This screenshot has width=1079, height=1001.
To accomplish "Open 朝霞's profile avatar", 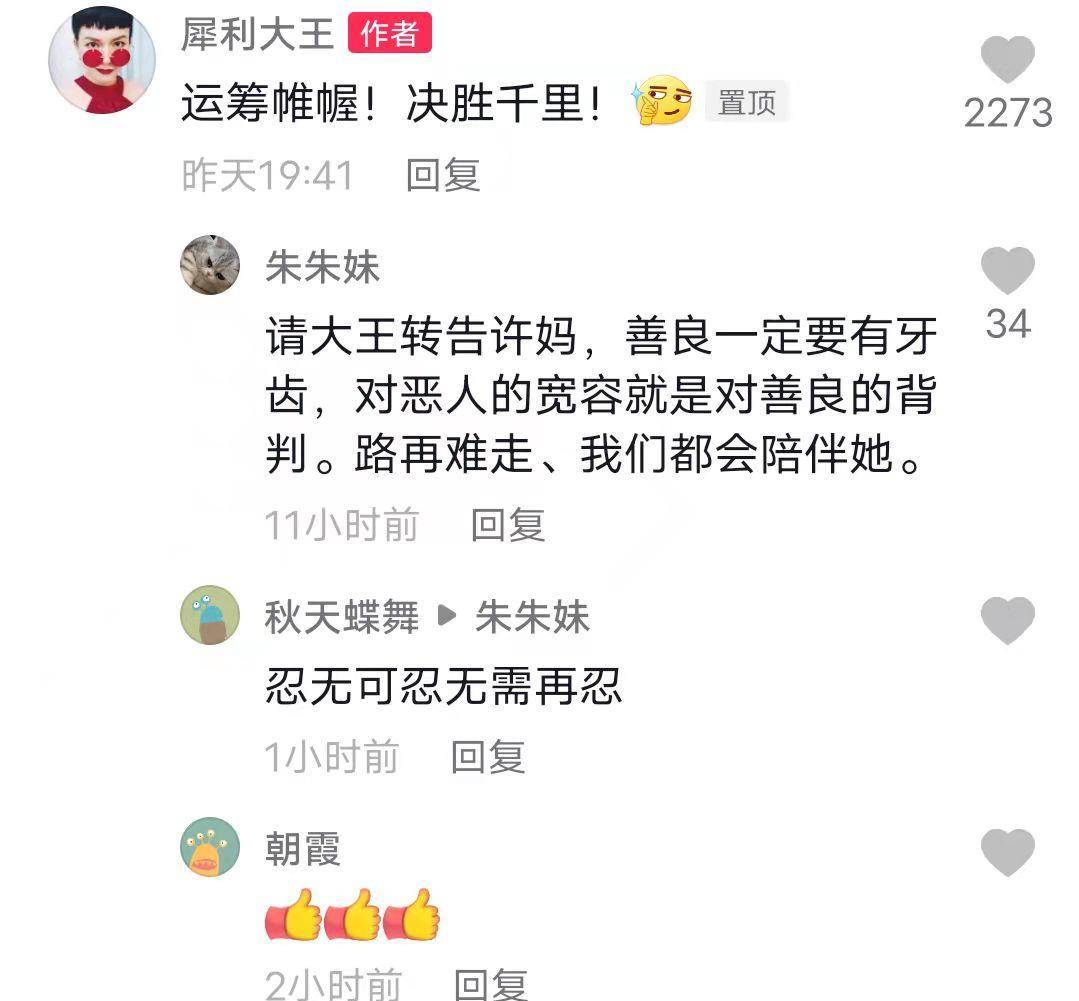I will point(210,847).
